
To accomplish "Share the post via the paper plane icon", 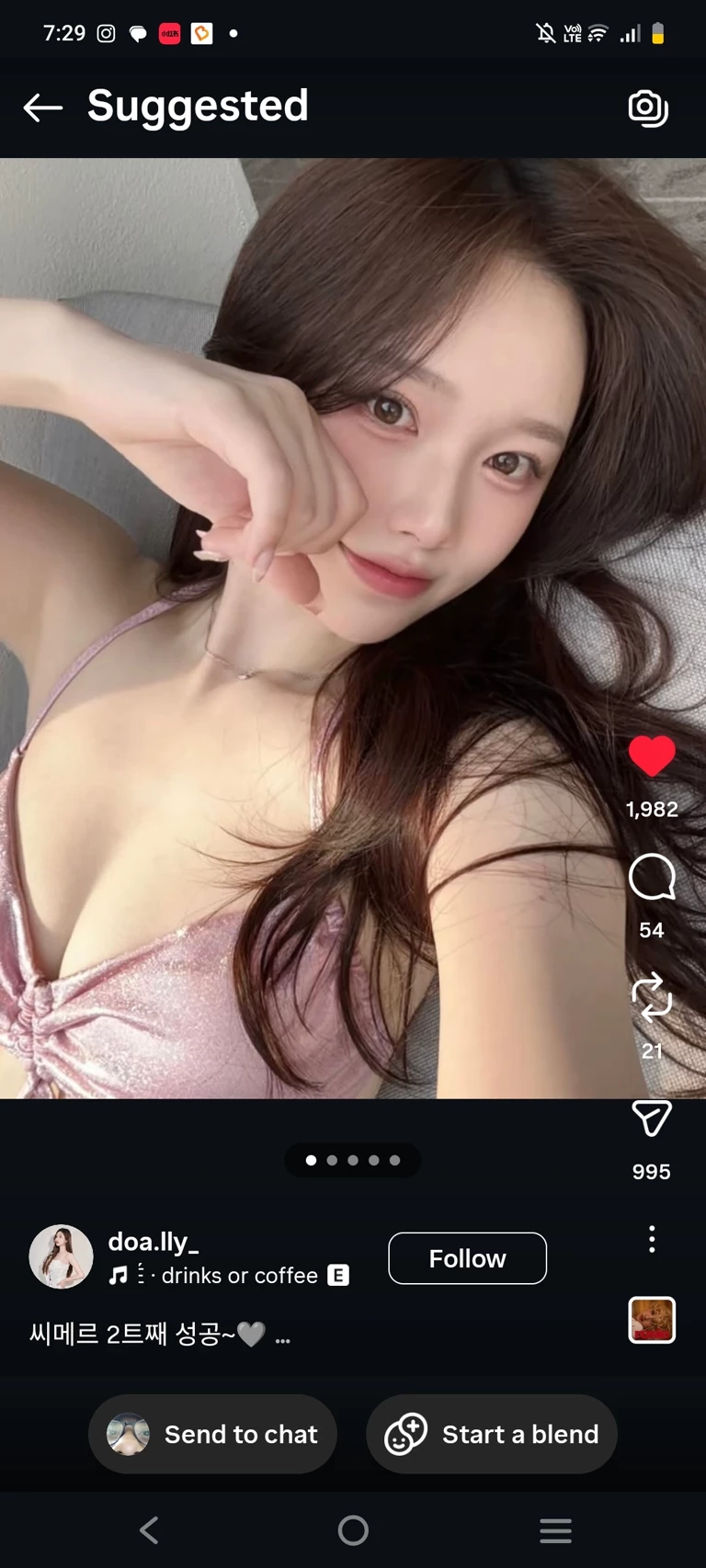I will (x=652, y=1119).
